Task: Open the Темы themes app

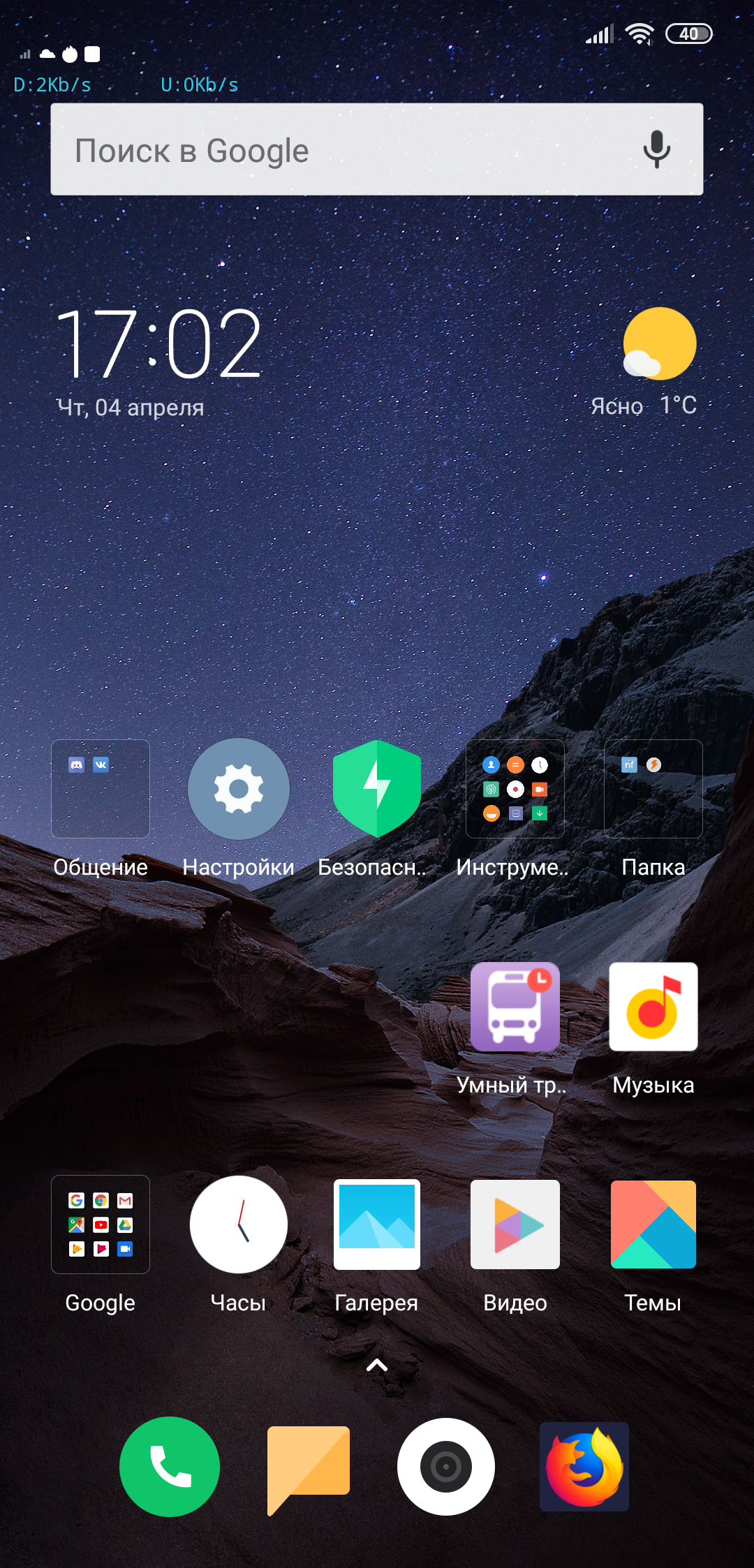Action: (653, 1225)
